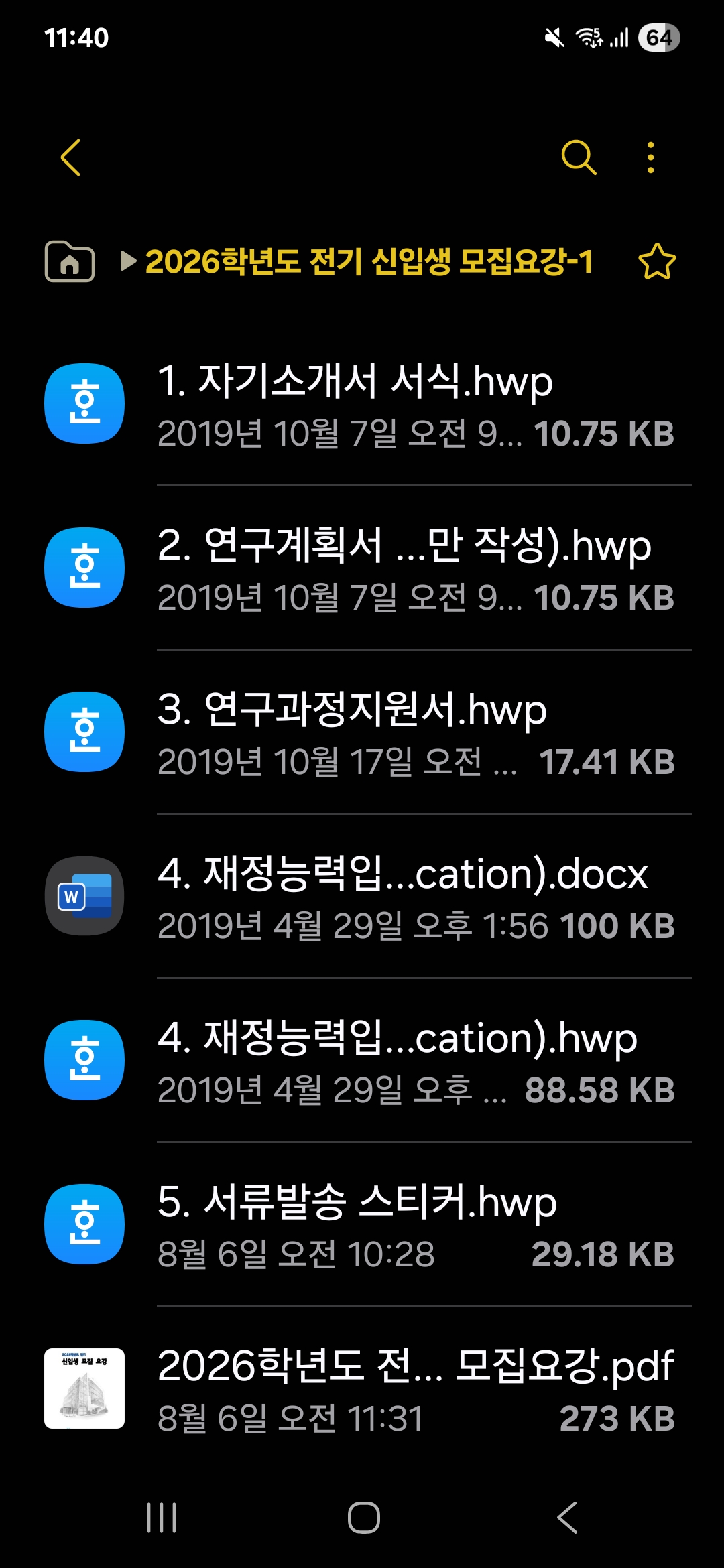Jump to the home storage folder icon

(x=70, y=261)
